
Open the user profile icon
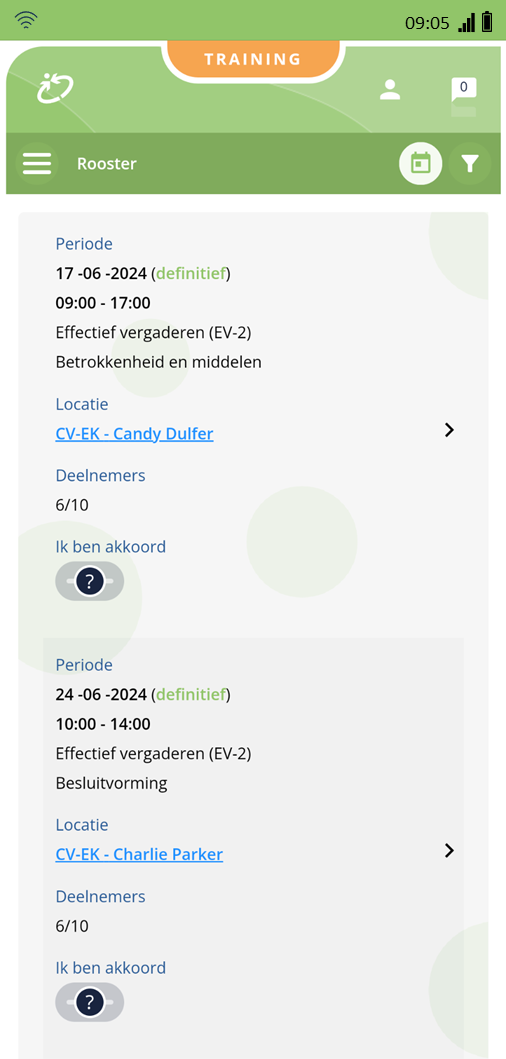coord(390,89)
